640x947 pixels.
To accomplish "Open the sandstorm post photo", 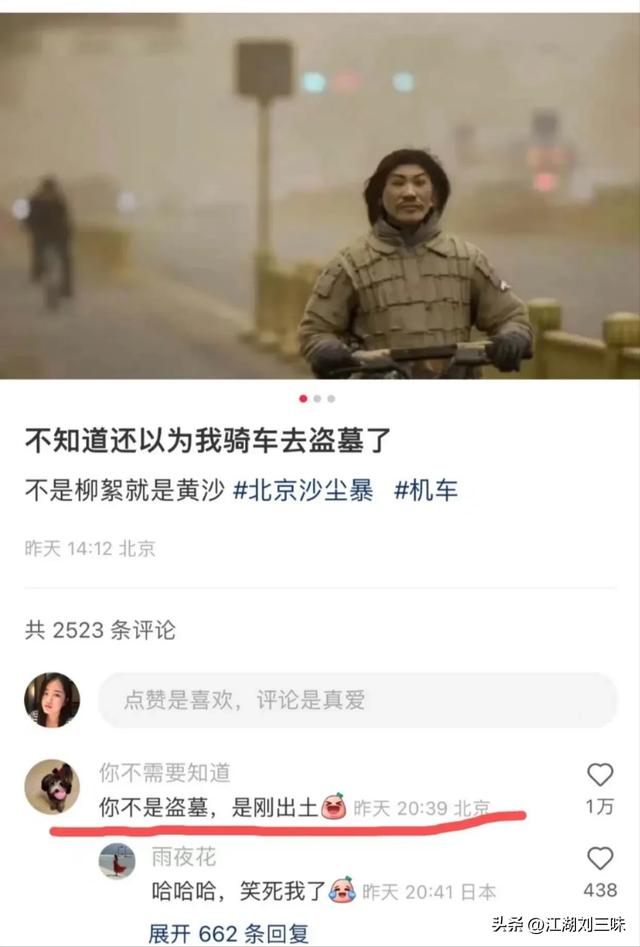I will pyautogui.click(x=320, y=195).
